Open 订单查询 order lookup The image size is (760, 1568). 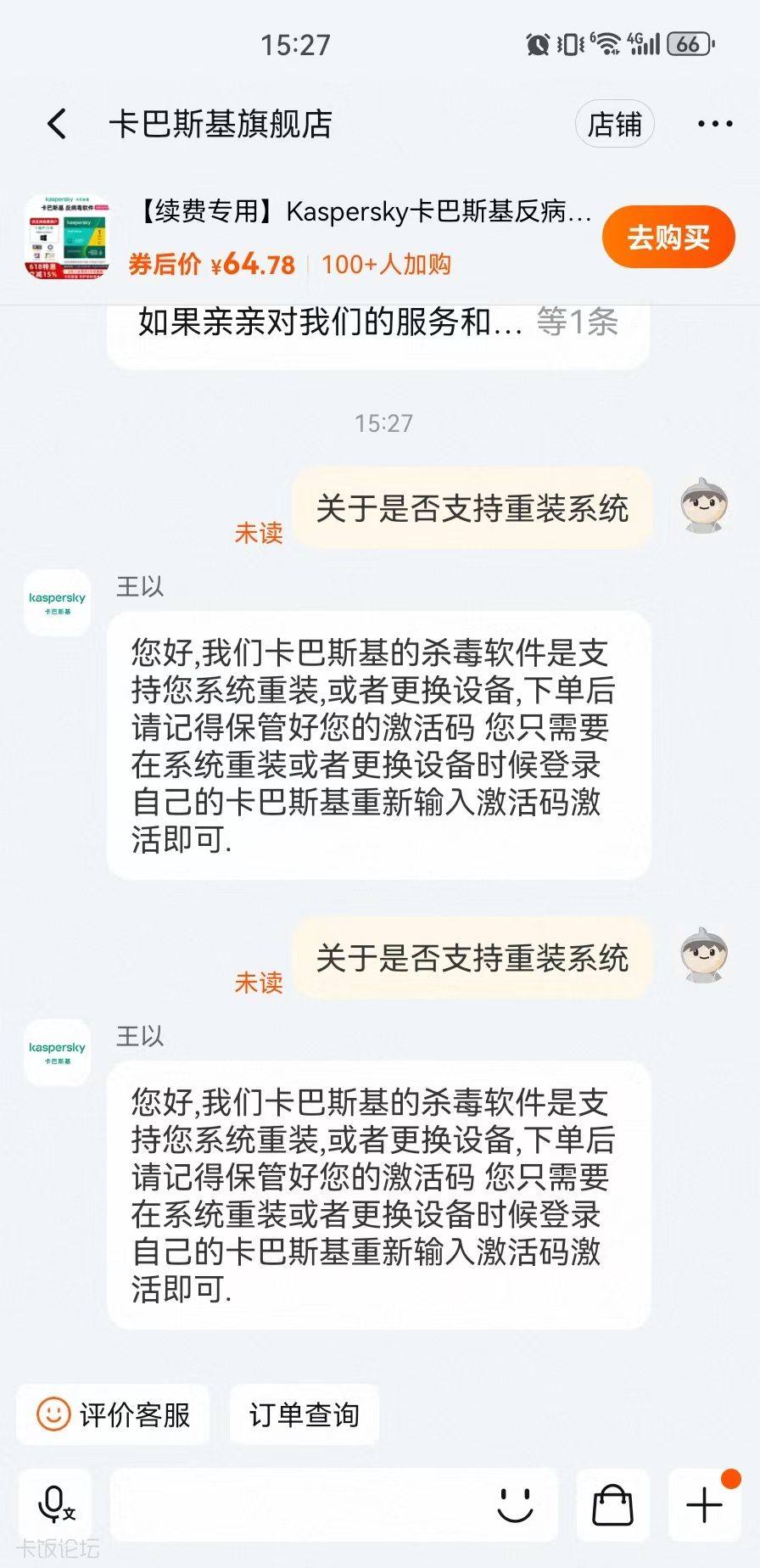(x=304, y=1414)
